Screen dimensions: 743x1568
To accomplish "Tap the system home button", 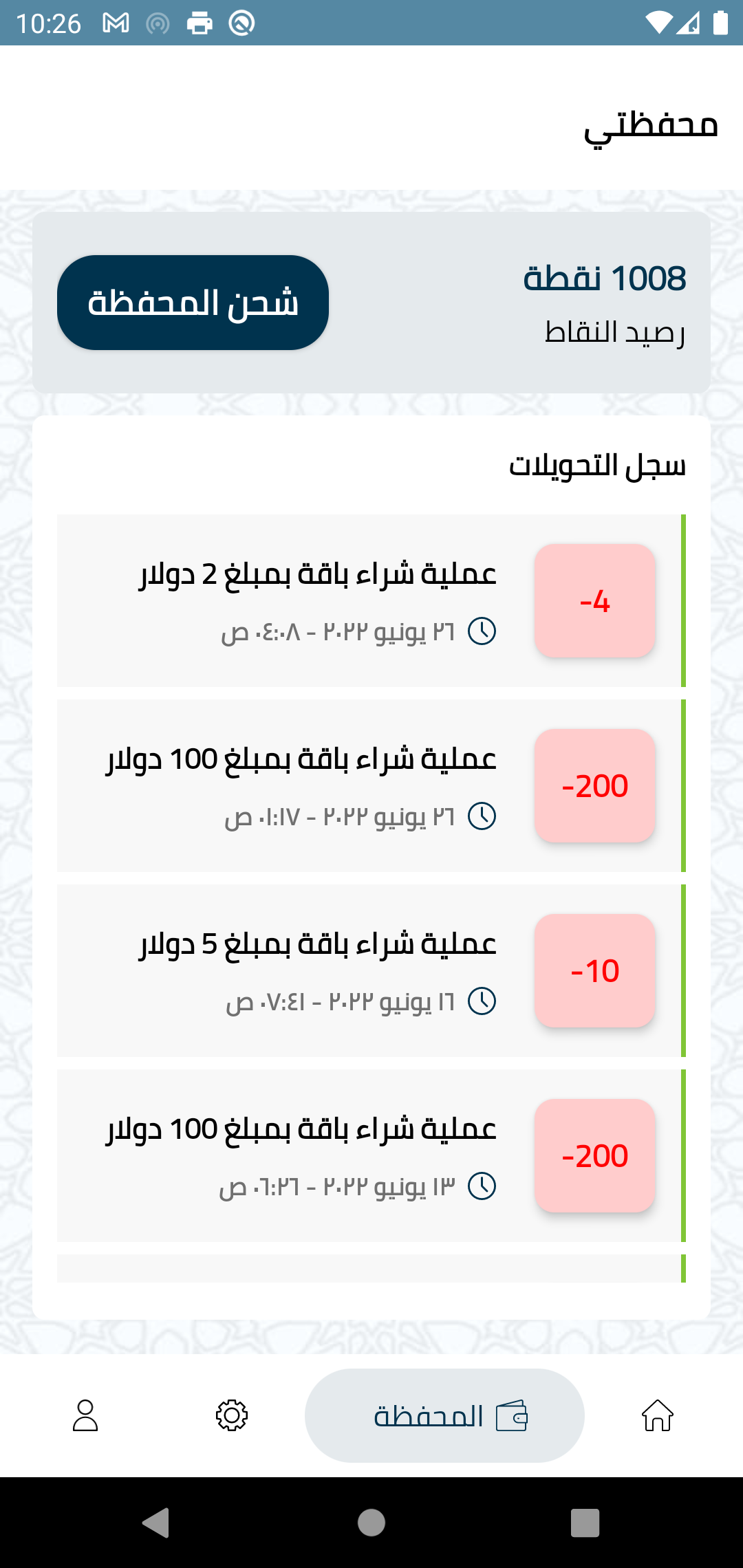I will tap(371, 1523).
